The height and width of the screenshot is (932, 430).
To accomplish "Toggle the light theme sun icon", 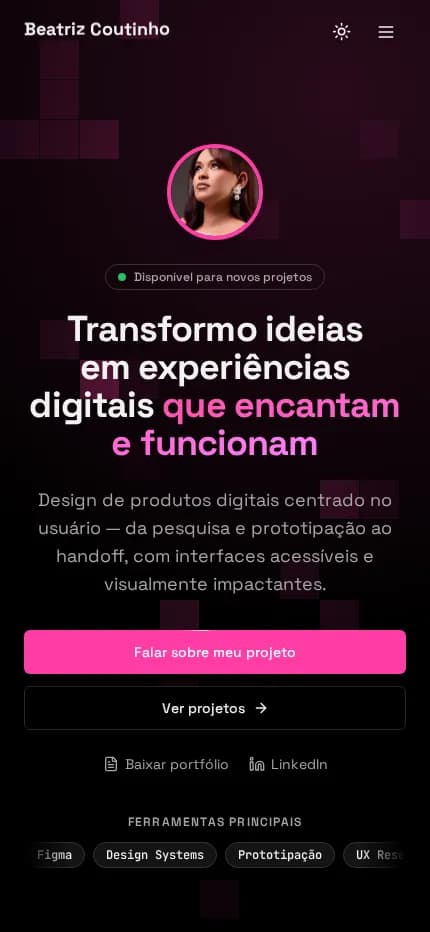I will click(341, 32).
